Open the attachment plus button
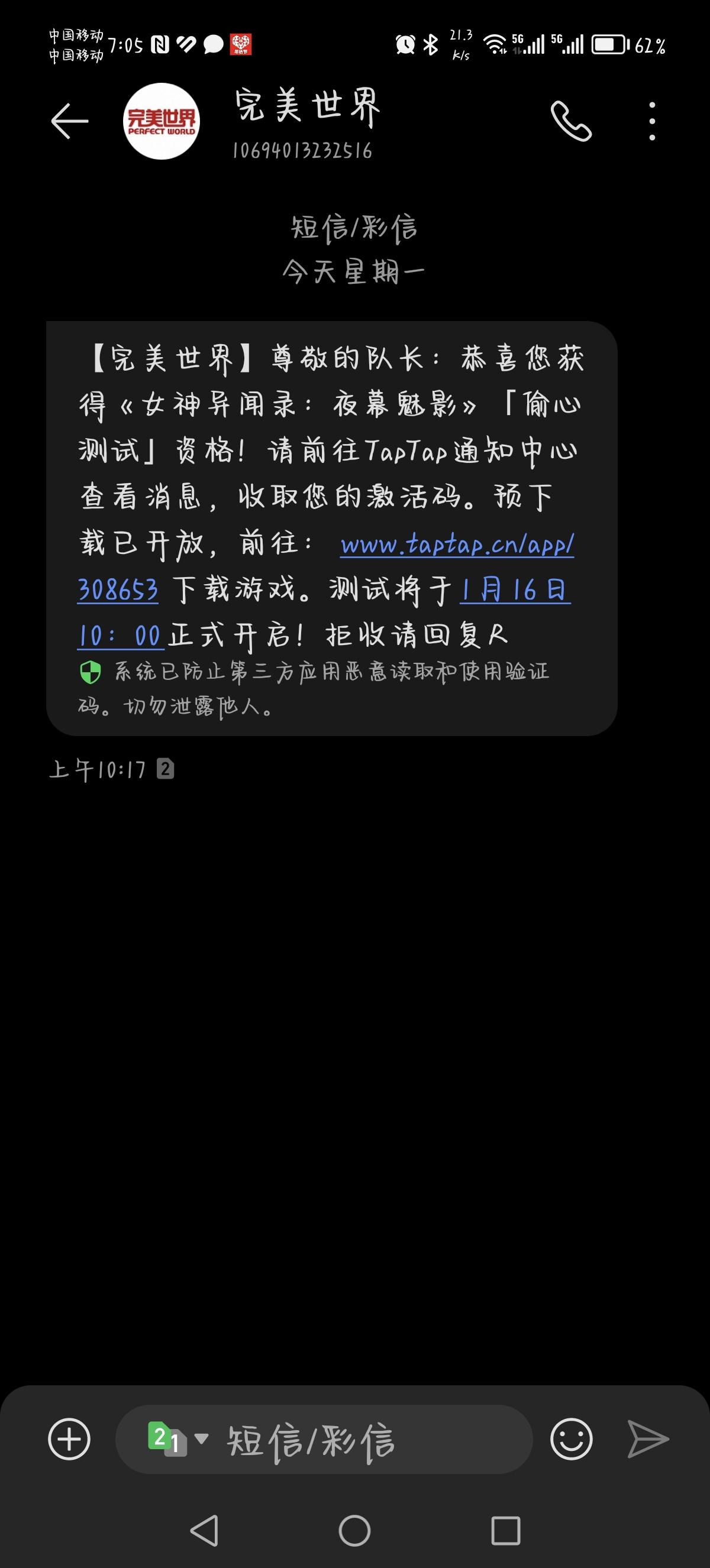Viewport: 710px width, 1568px height. click(69, 1440)
